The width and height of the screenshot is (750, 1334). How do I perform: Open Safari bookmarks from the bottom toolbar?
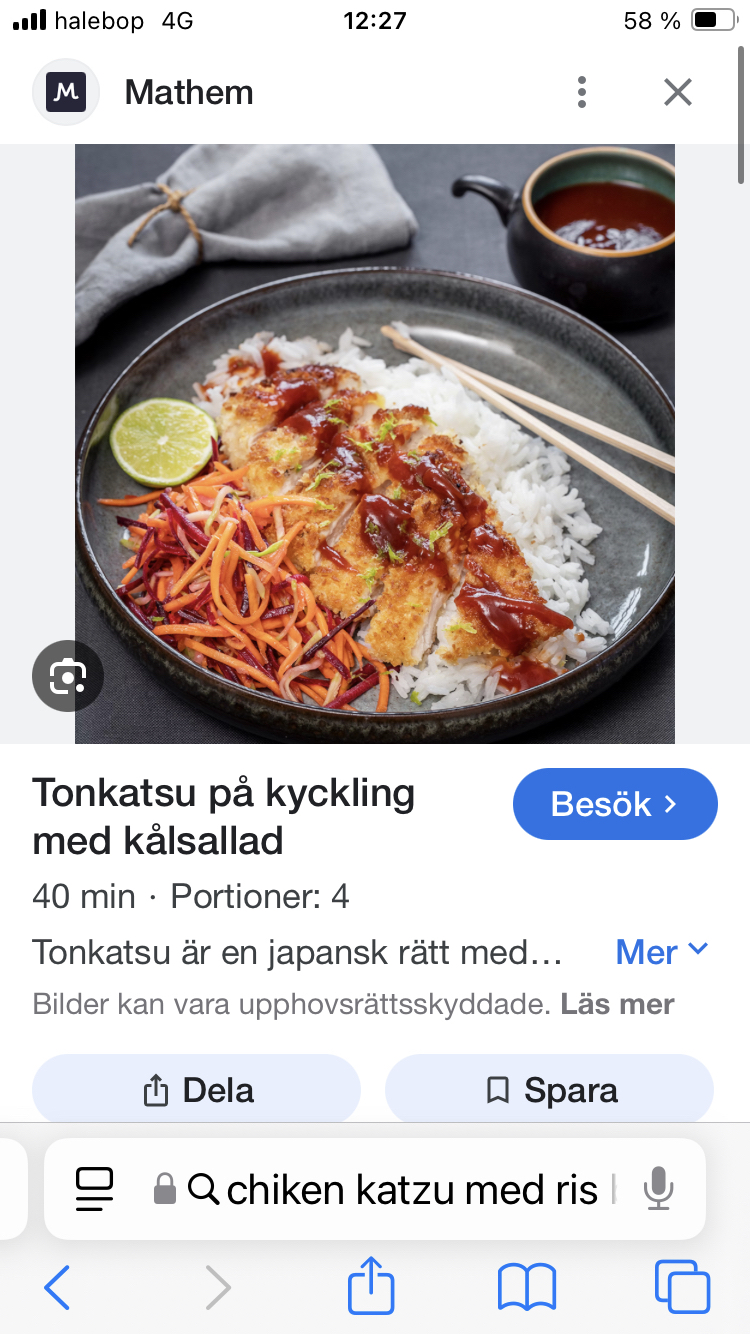[526, 1287]
